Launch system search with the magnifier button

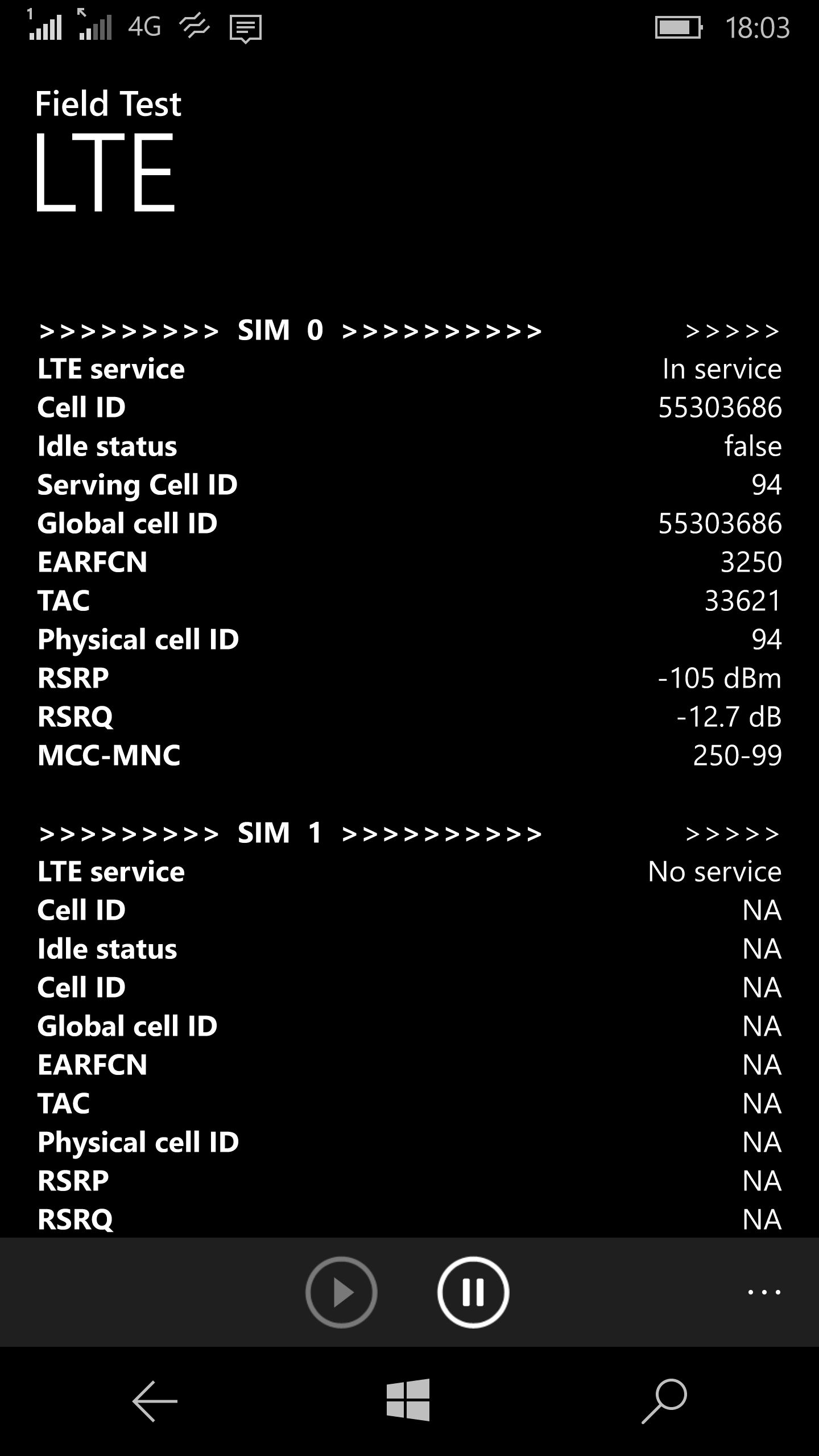664,1401
